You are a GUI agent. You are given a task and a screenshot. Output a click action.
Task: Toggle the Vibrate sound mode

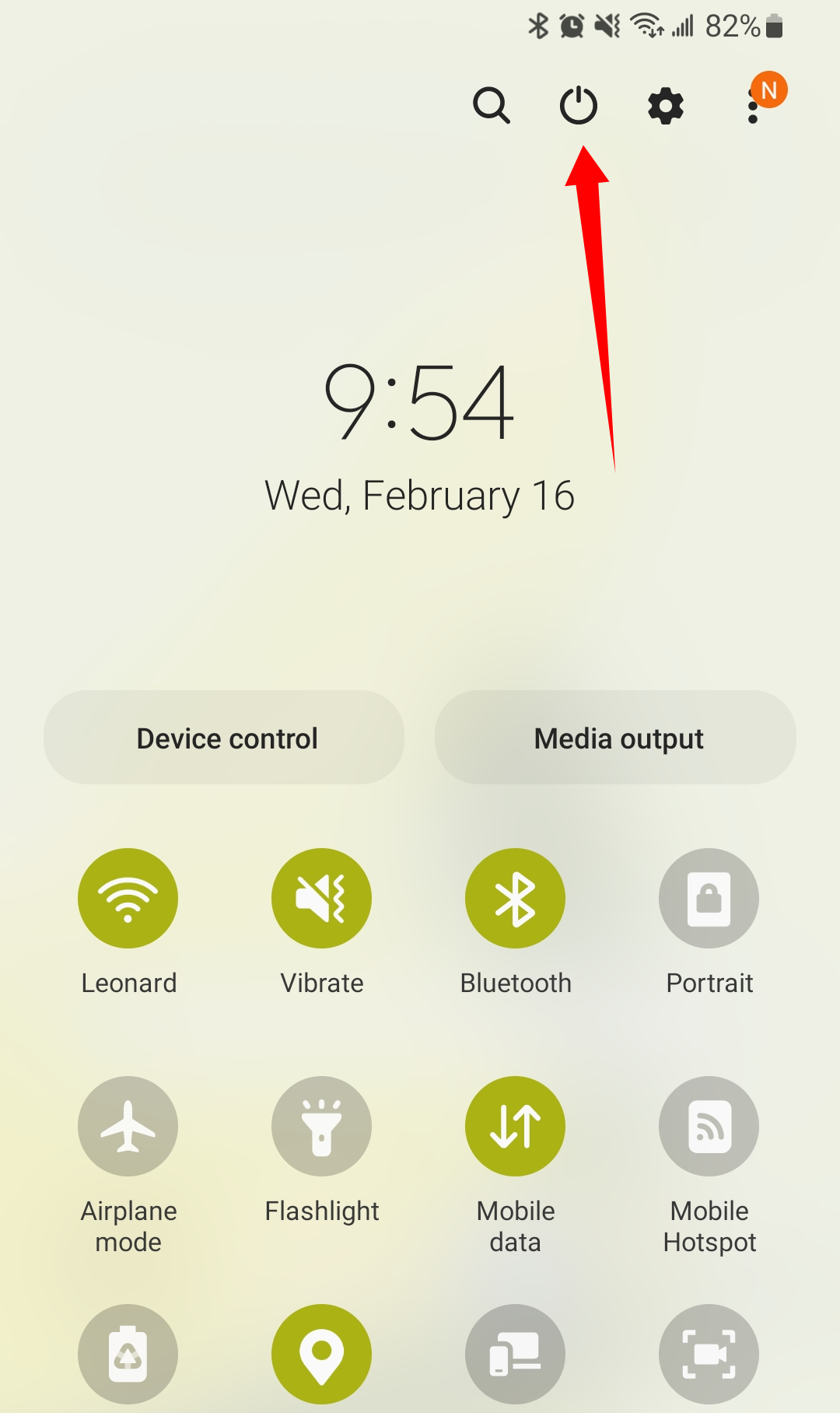[321, 899]
